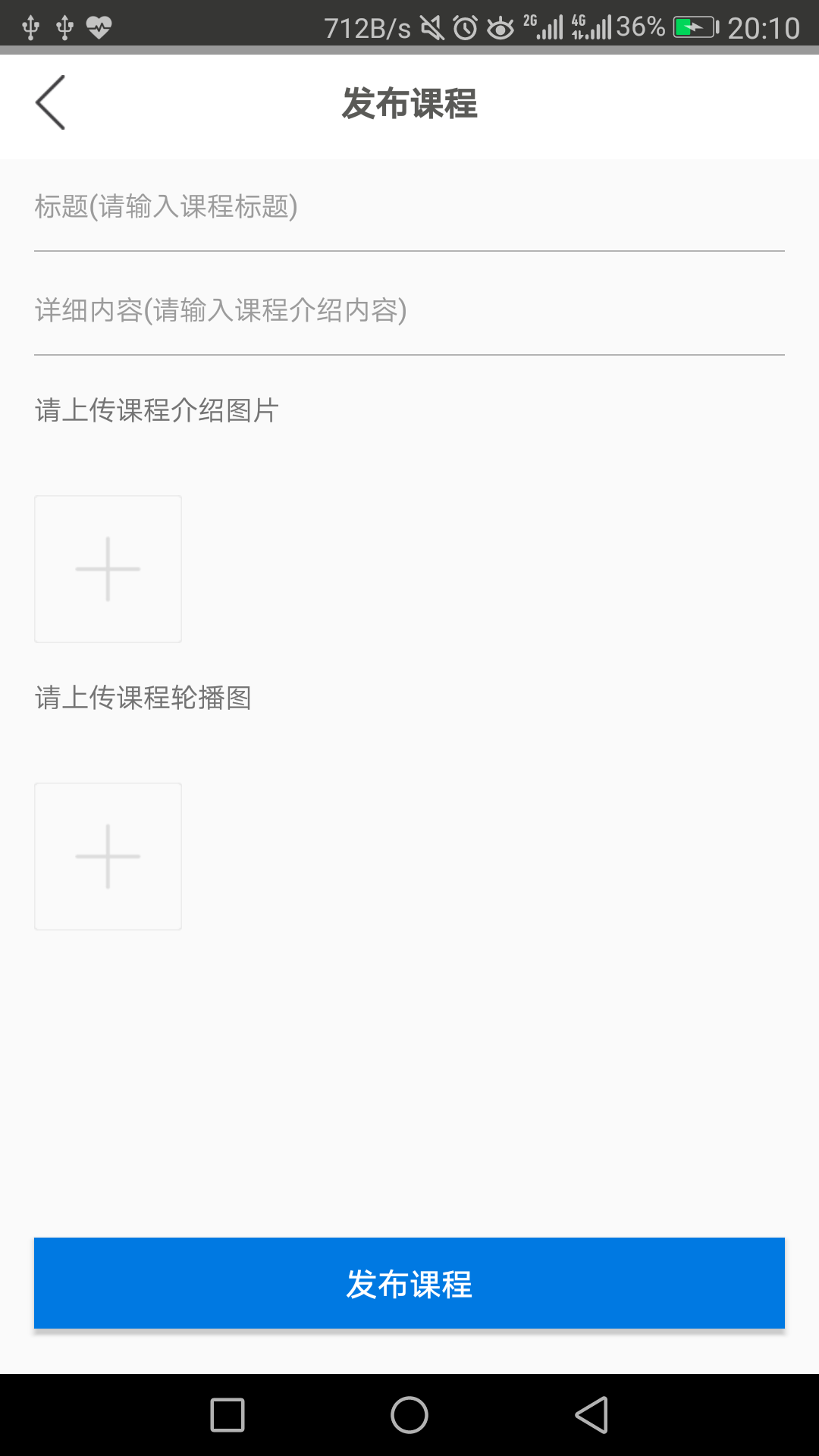The width and height of the screenshot is (819, 1456).
Task: Go to the system home screen
Action: click(409, 1415)
